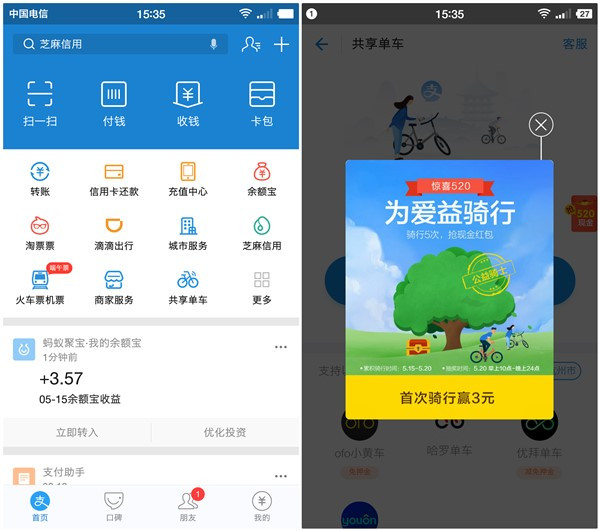600x531 pixels.
Task: Go back from the 共享单车 page
Action: 321,44
